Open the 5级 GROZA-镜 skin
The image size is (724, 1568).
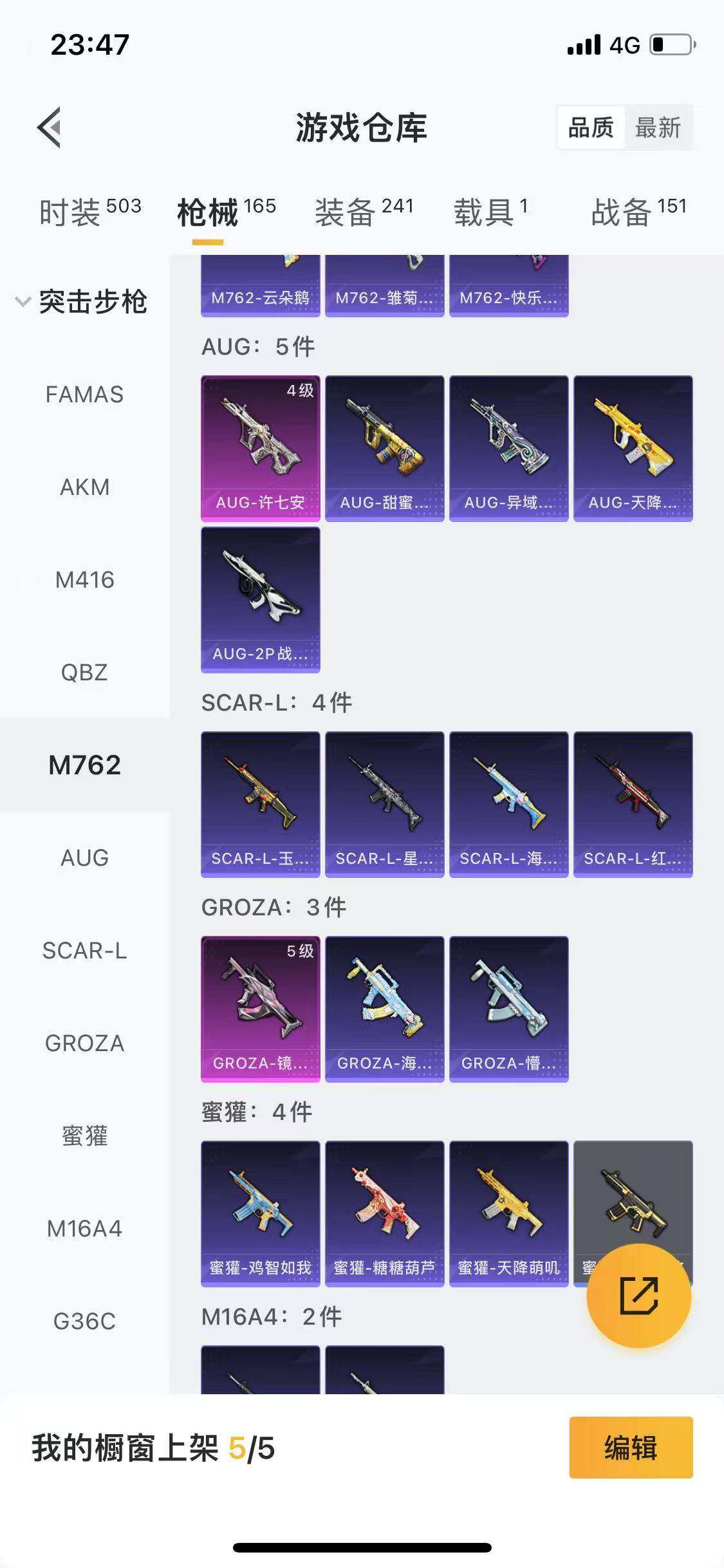[x=260, y=1009]
